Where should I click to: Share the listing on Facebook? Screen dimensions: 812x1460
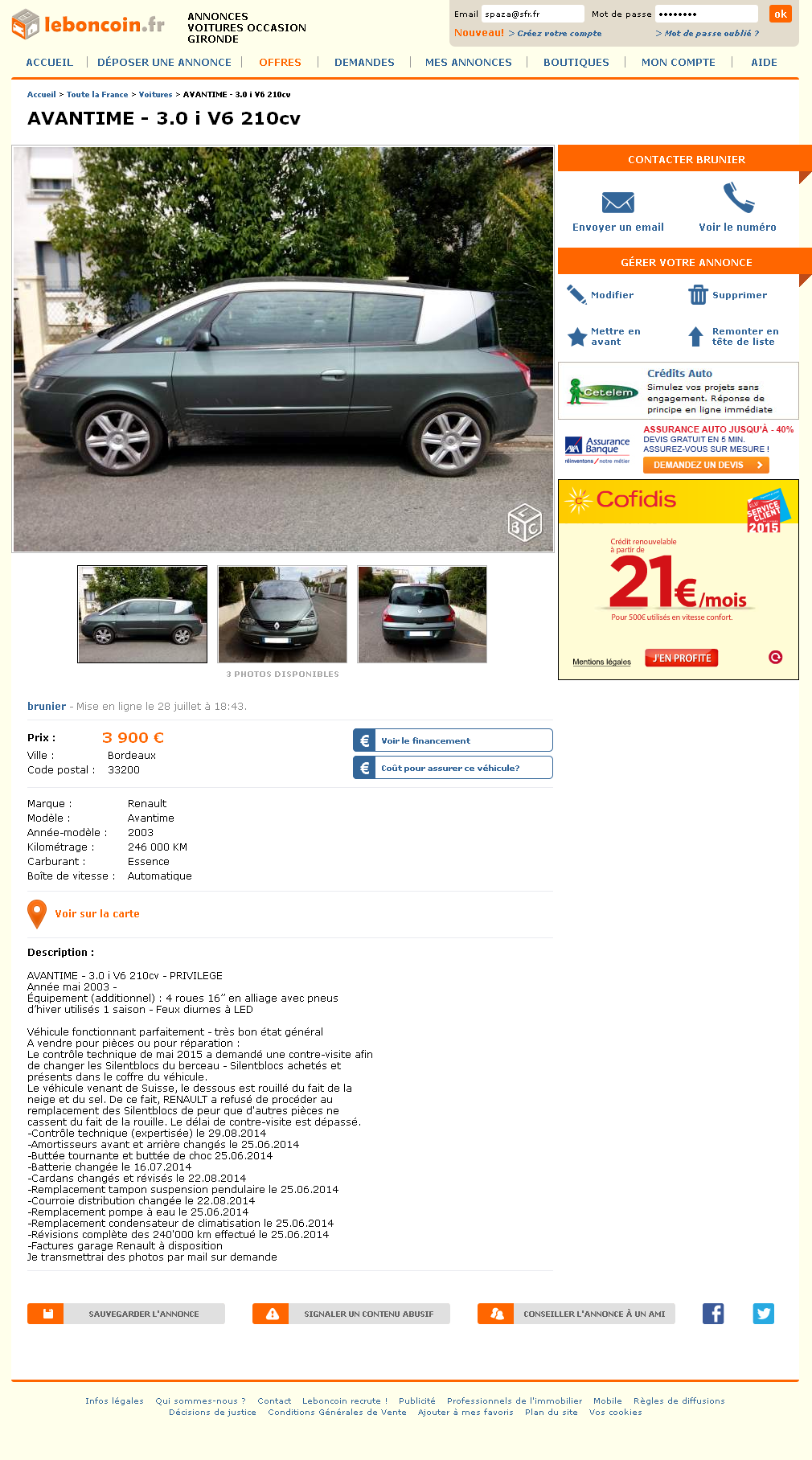click(x=713, y=1314)
